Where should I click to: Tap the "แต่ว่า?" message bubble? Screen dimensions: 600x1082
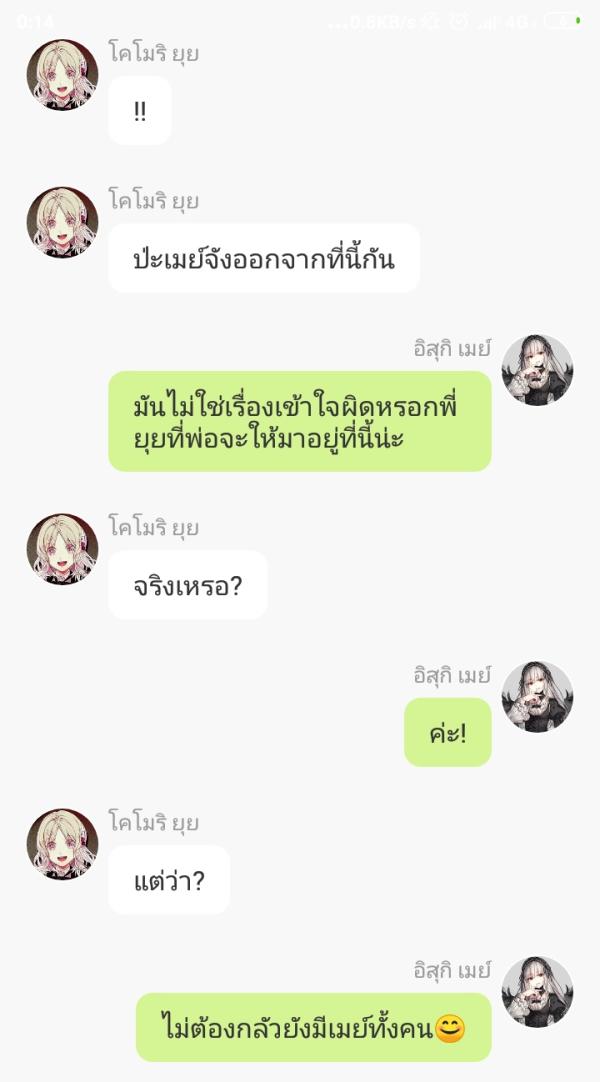pos(169,880)
